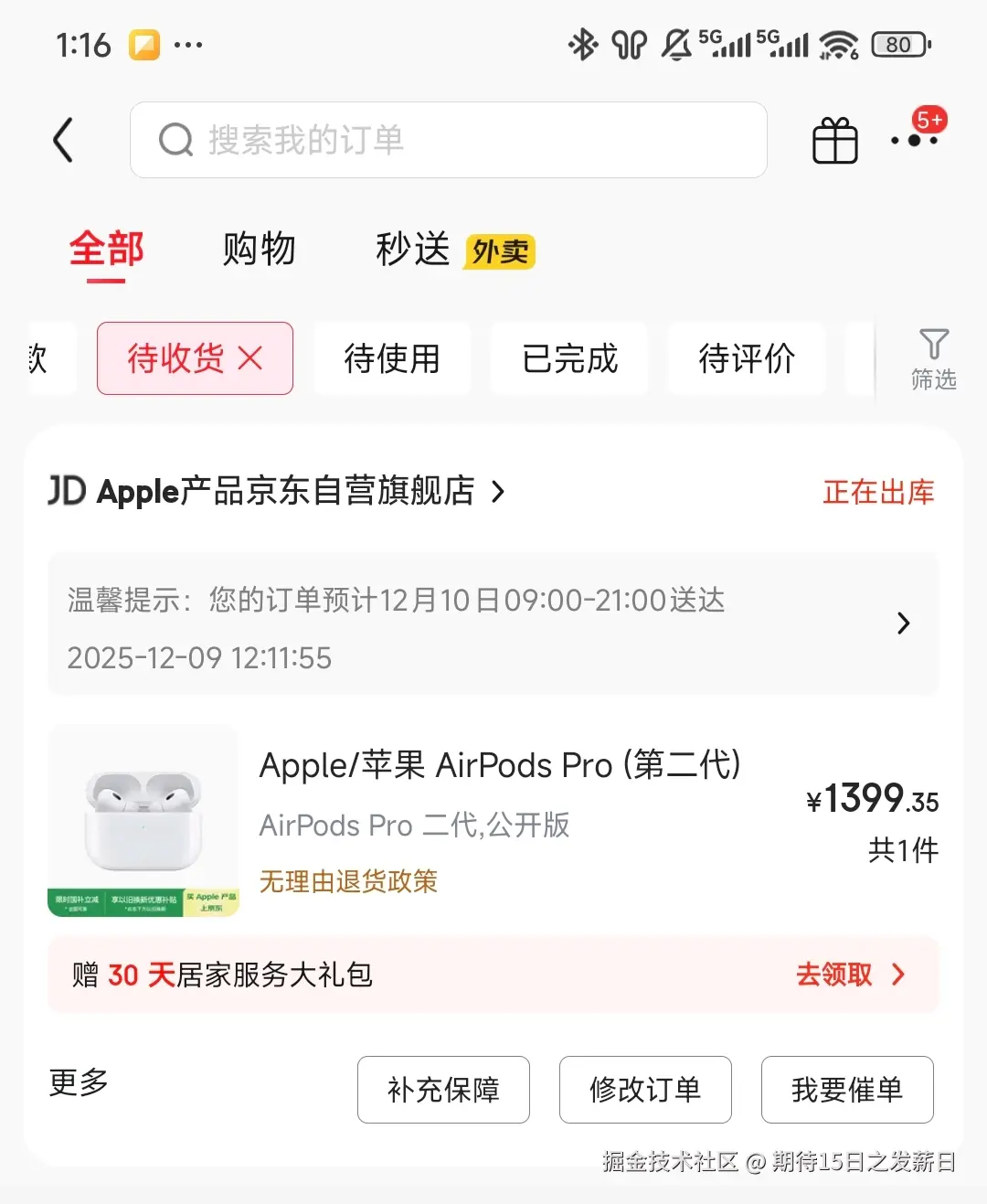The height and width of the screenshot is (1204, 987).
Task: Click the JD store icon next to Apple旗舰店
Action: tap(66, 492)
